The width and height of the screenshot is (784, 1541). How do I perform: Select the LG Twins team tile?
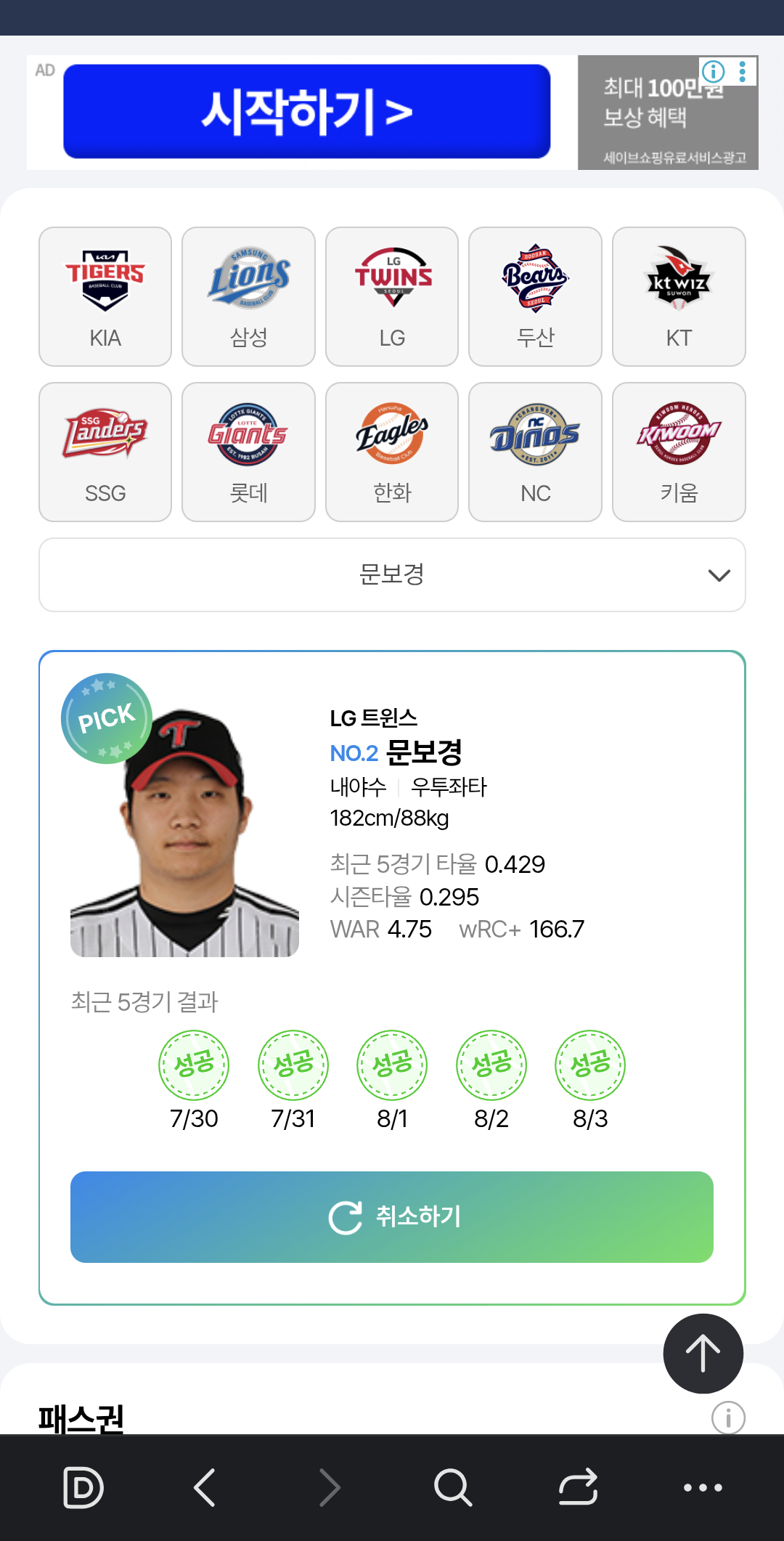coord(392,297)
